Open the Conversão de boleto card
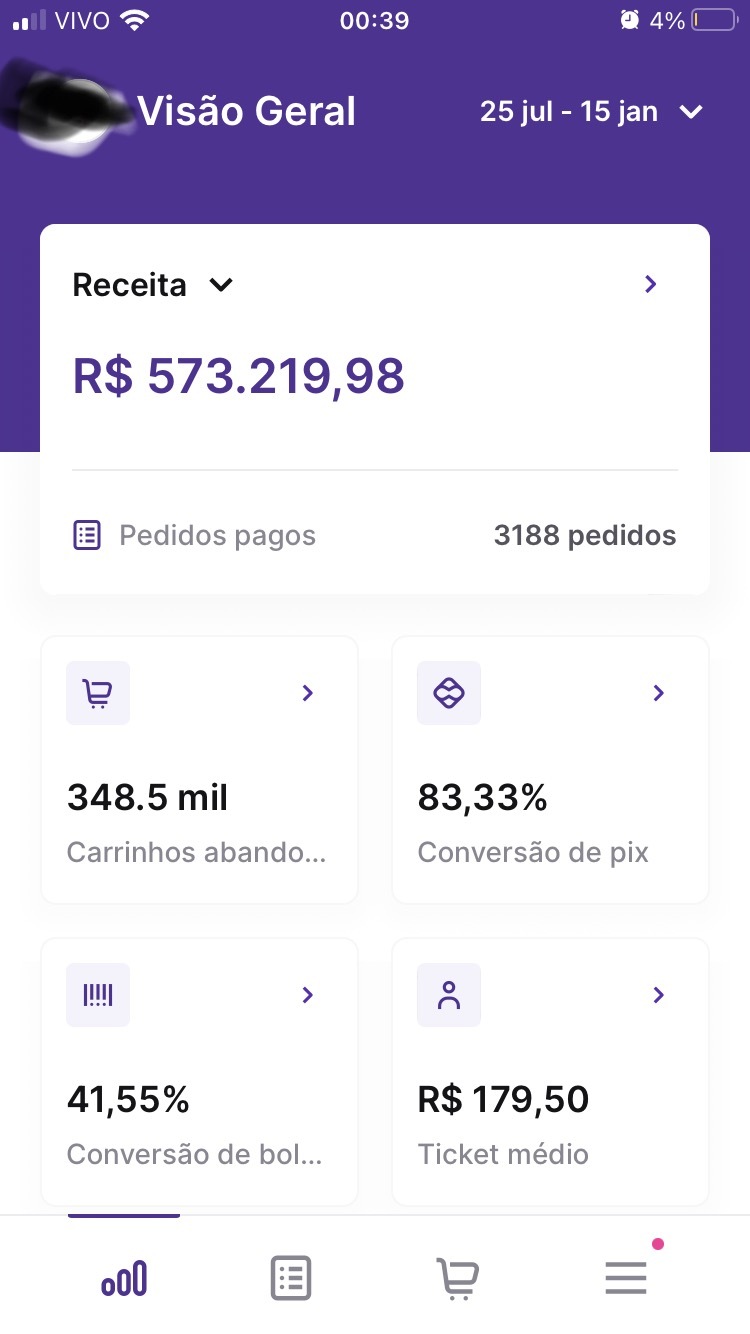 coord(199,1072)
